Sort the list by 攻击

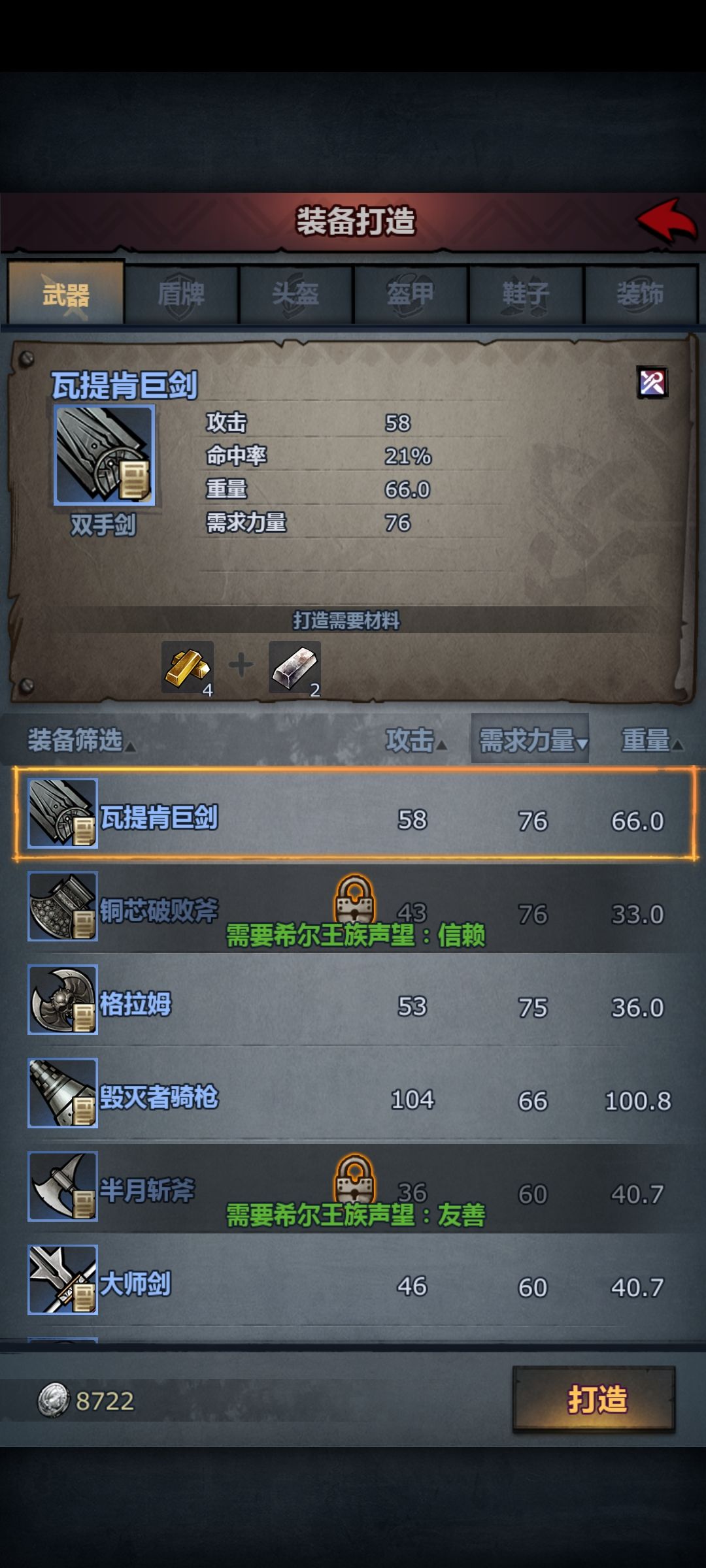pyautogui.click(x=416, y=740)
